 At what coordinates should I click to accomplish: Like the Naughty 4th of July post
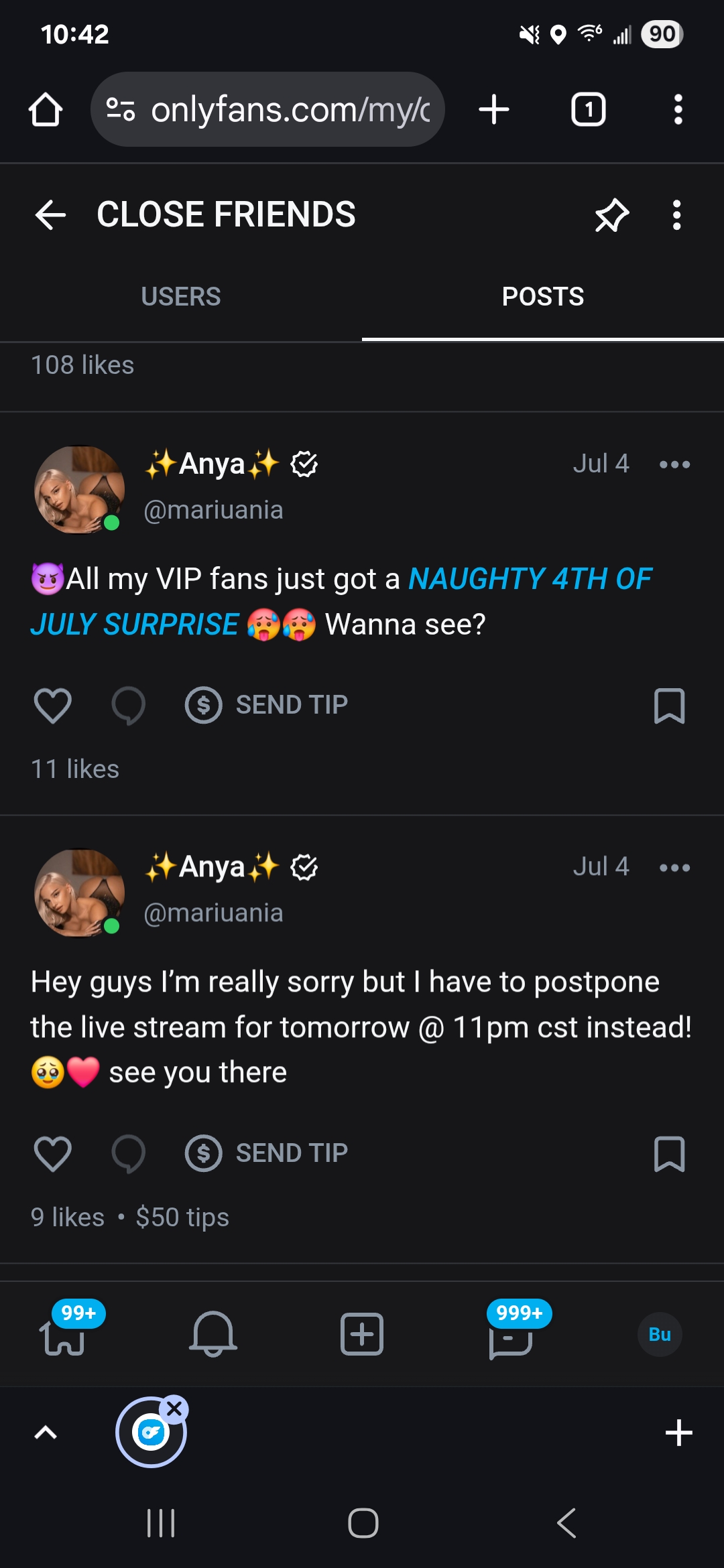point(52,705)
